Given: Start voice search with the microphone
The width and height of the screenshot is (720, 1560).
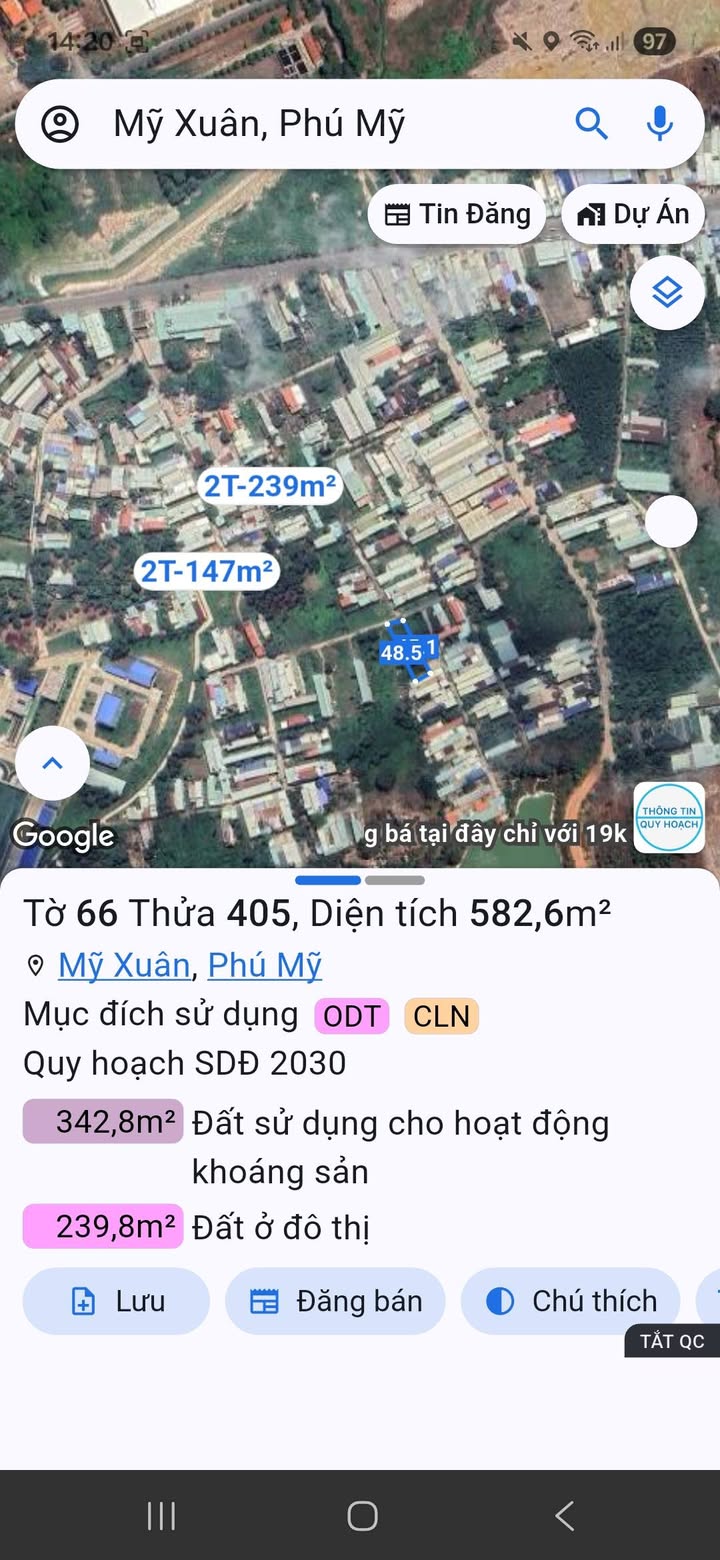Looking at the screenshot, I should [x=659, y=124].
